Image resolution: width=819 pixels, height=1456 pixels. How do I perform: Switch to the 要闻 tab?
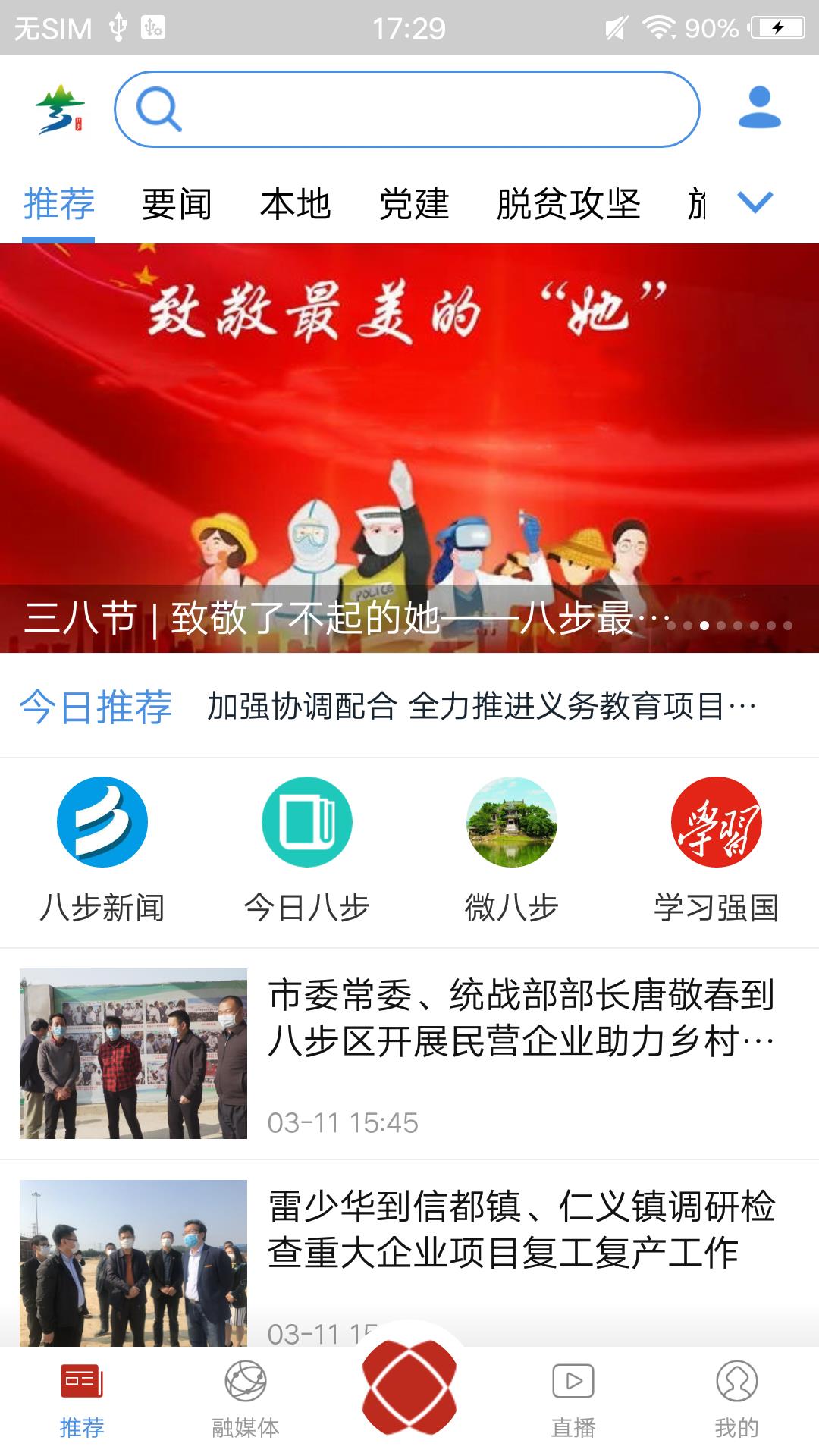[x=177, y=204]
